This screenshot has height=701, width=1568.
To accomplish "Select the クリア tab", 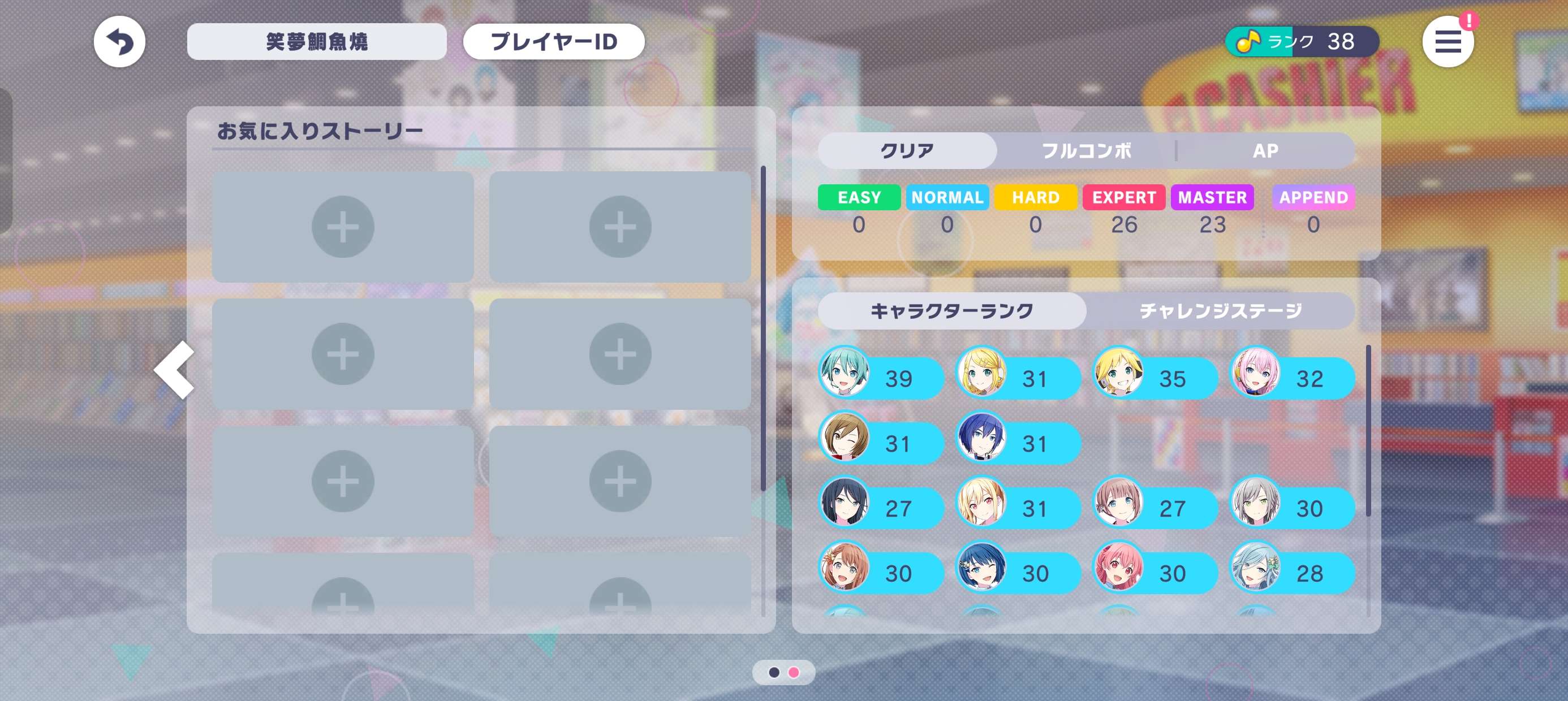I will pyautogui.click(x=907, y=151).
